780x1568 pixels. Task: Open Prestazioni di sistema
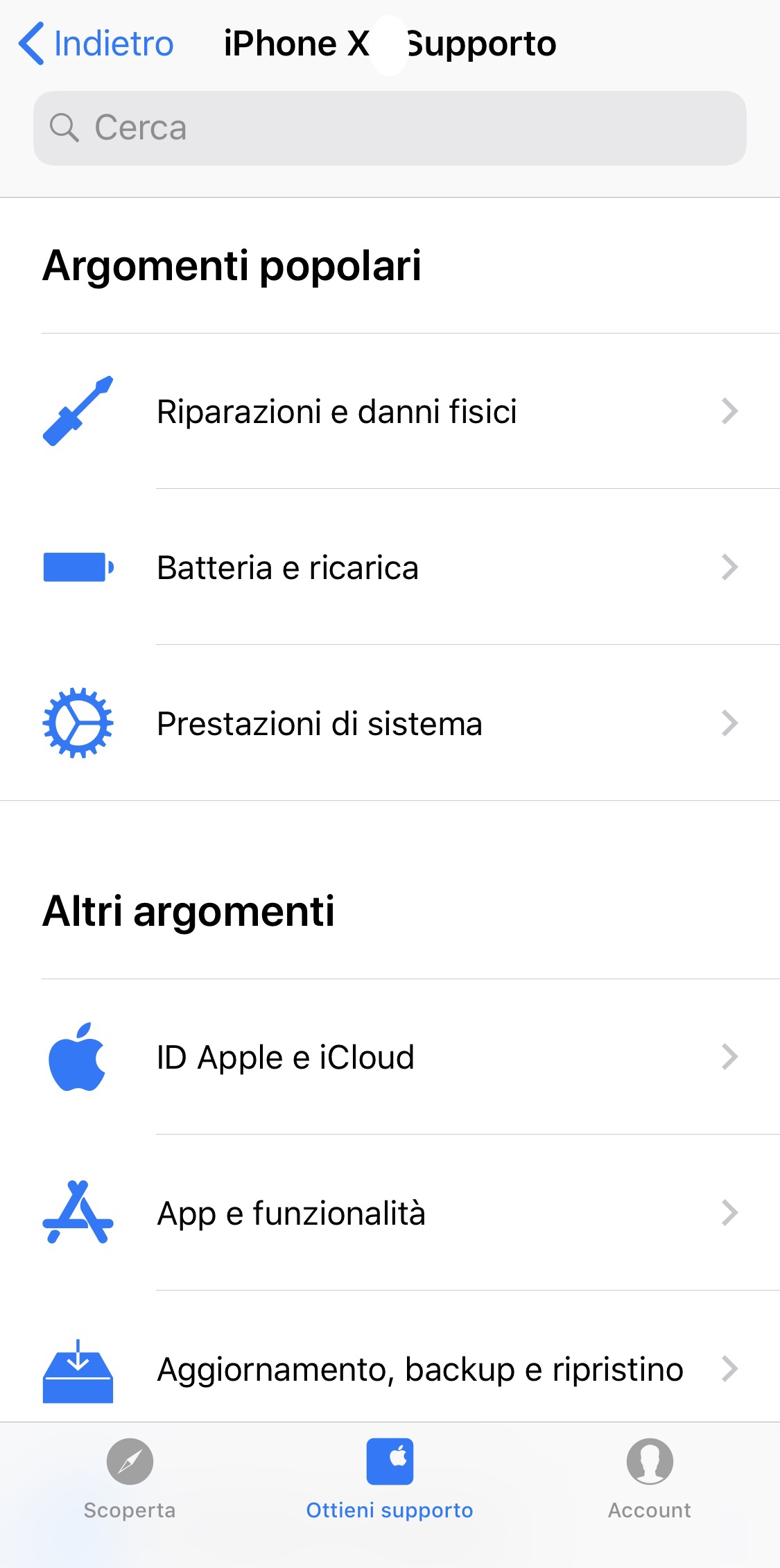[390, 723]
